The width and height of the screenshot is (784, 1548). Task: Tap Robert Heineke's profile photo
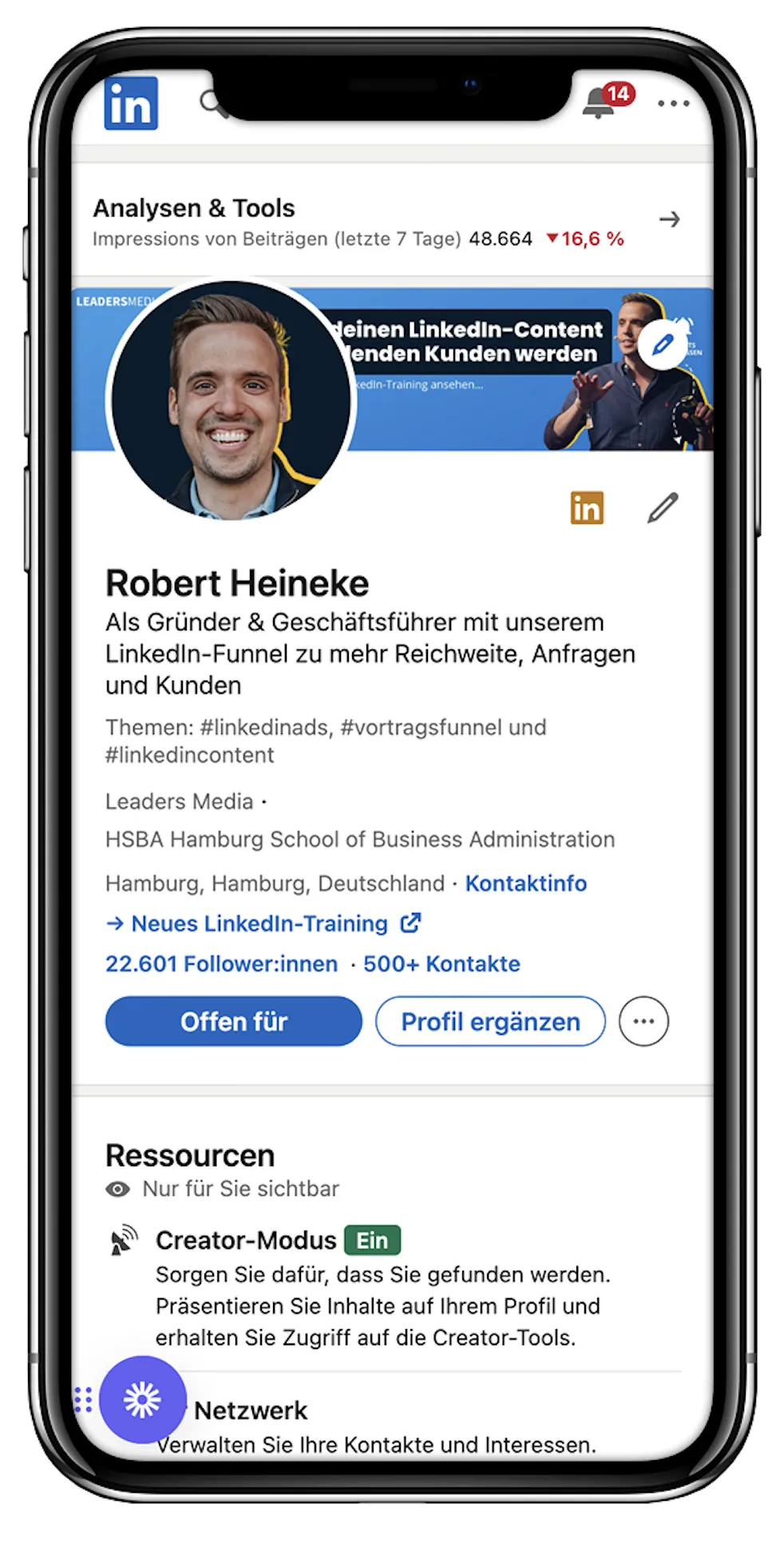(x=231, y=400)
